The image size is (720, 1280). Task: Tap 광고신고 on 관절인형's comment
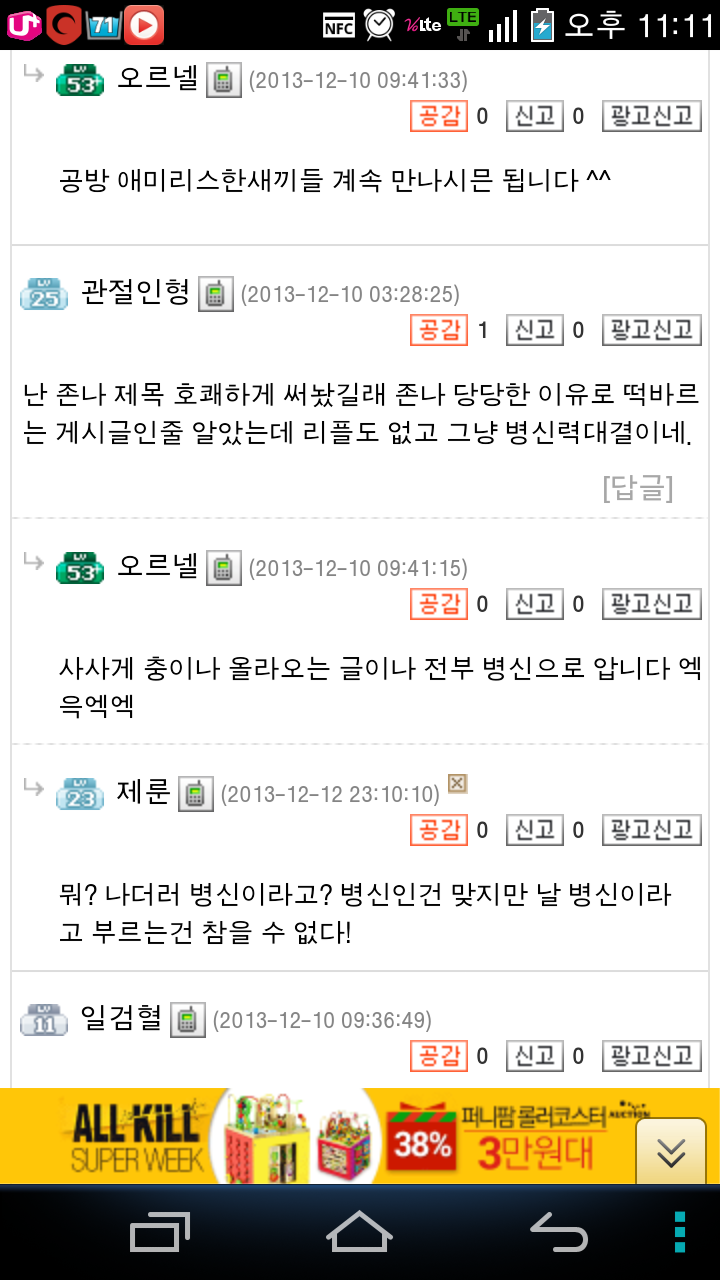651,330
